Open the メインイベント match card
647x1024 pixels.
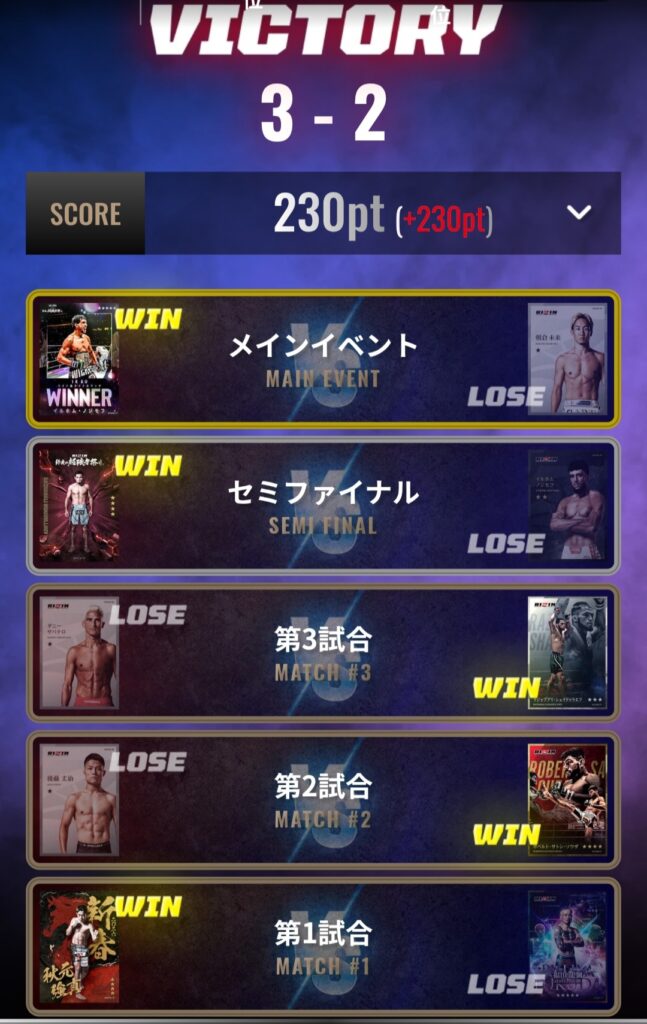coord(323,359)
